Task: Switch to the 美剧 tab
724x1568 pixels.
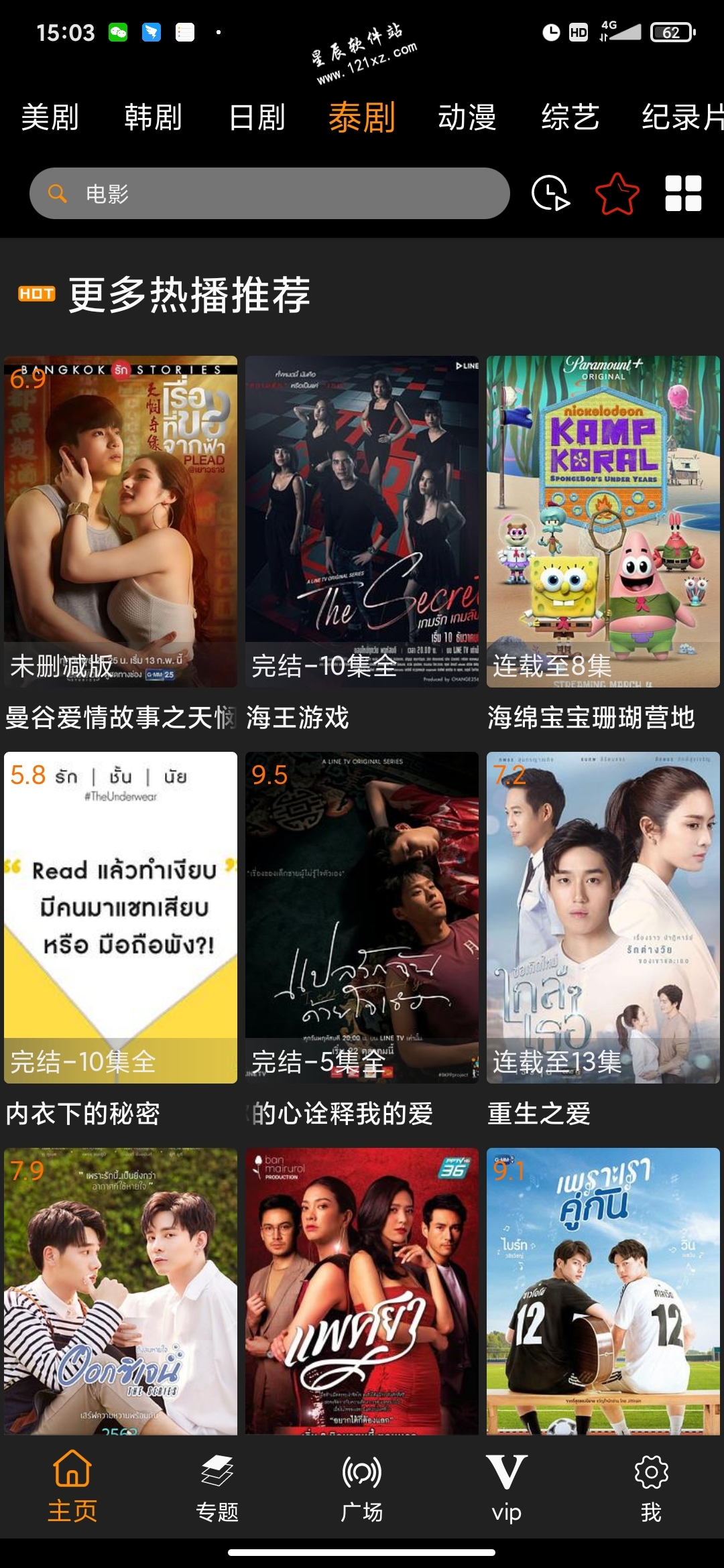Action: pos(50,117)
